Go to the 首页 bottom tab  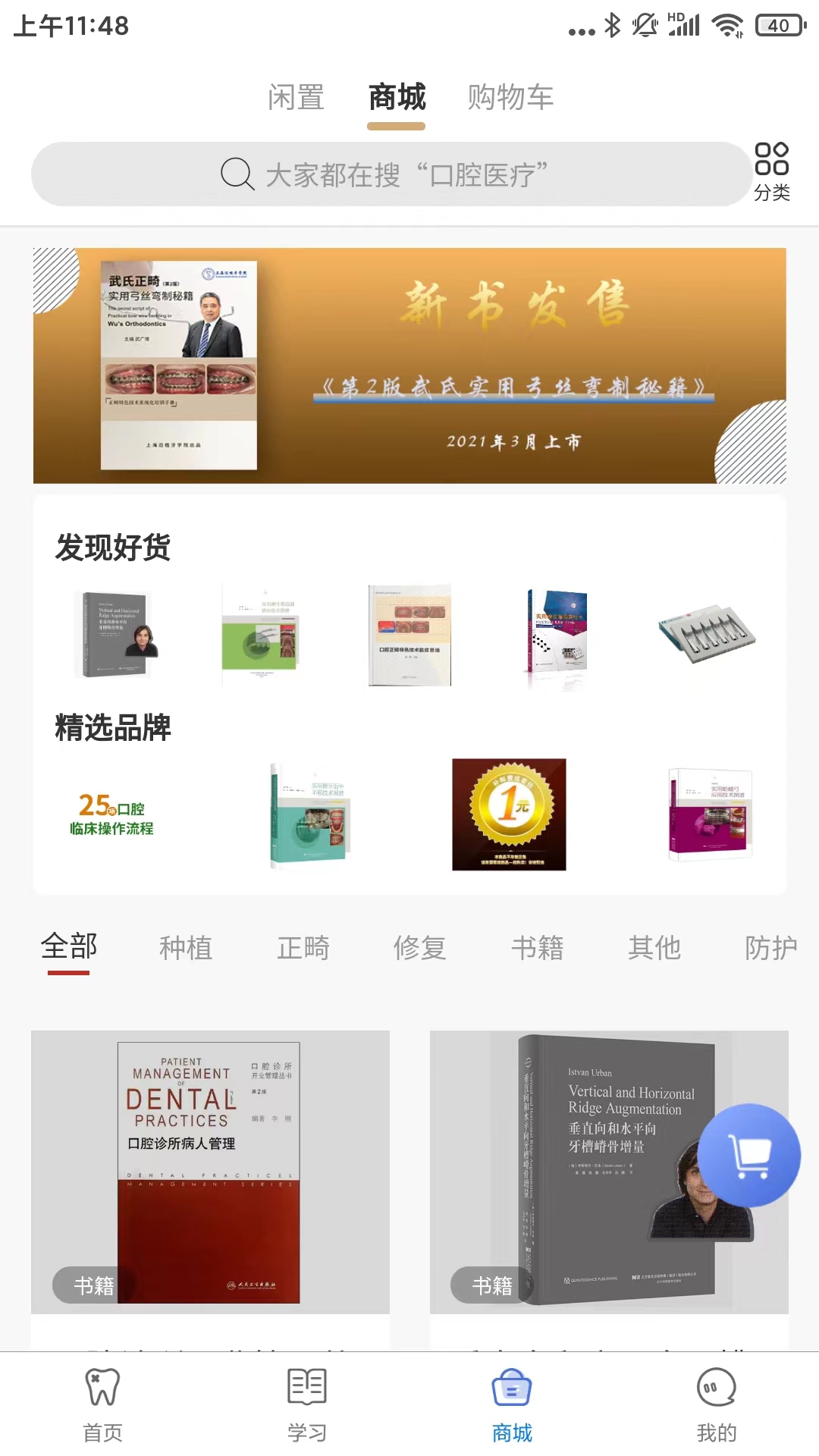pos(102,1404)
